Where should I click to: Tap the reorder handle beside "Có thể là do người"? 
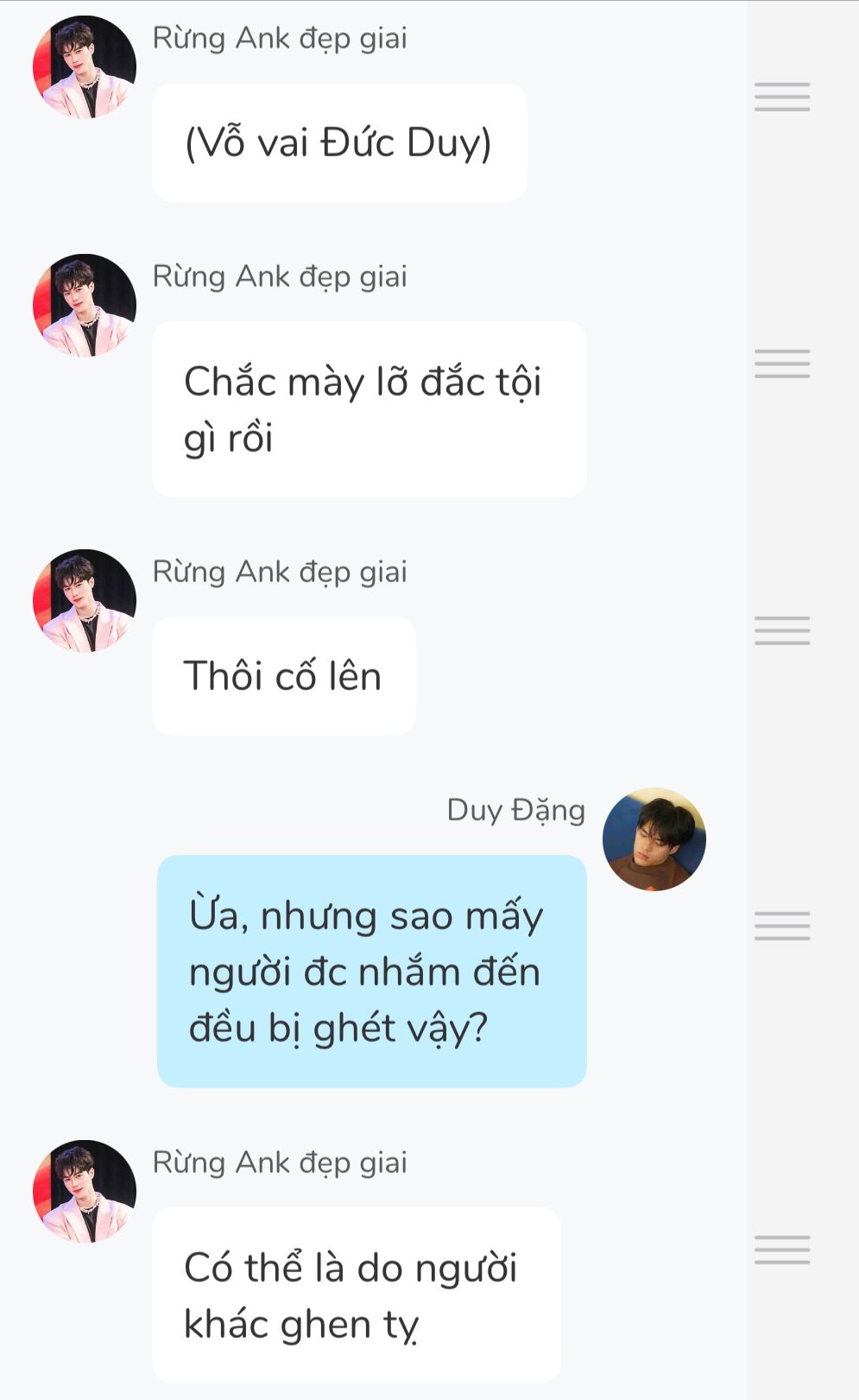(782, 1250)
